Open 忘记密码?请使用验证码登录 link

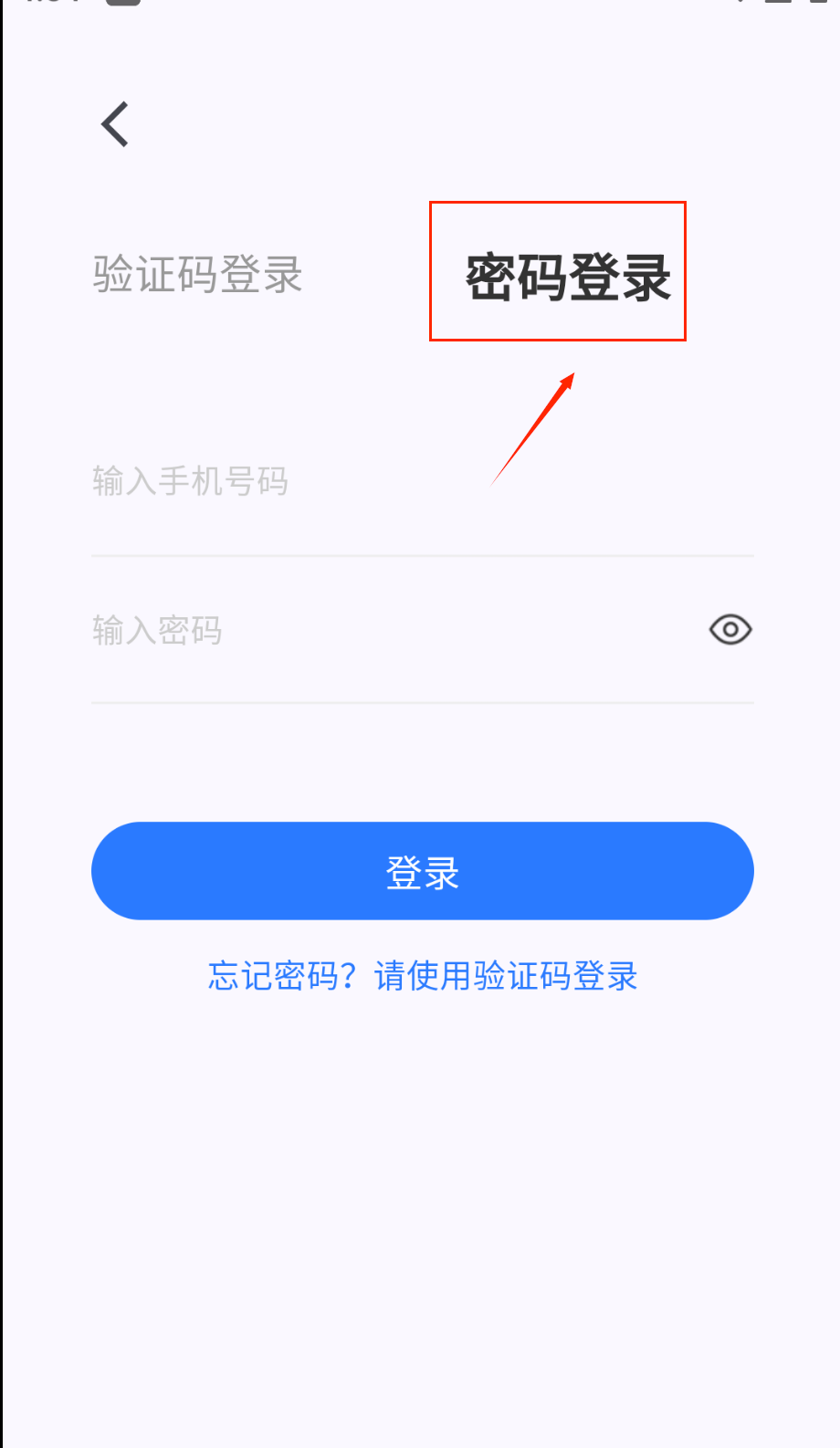point(422,976)
